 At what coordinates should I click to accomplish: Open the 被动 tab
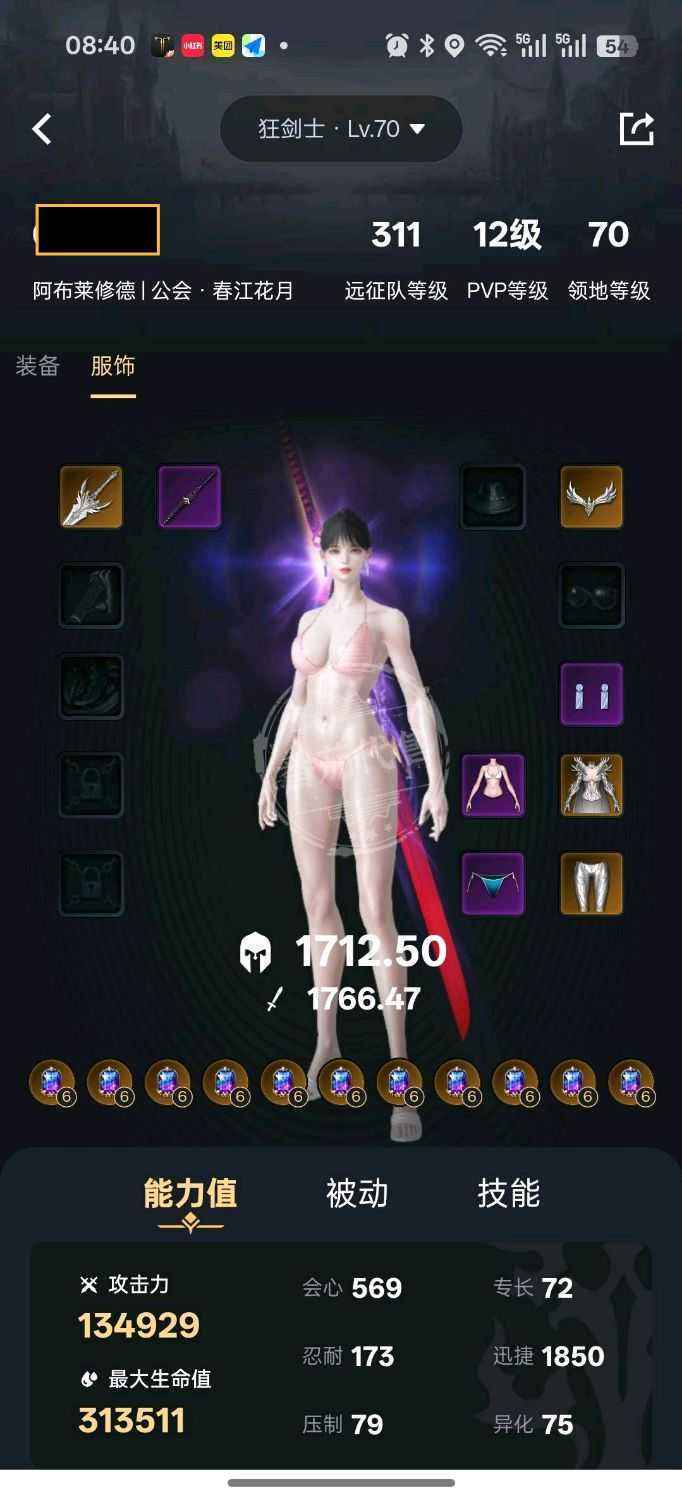(x=357, y=1193)
